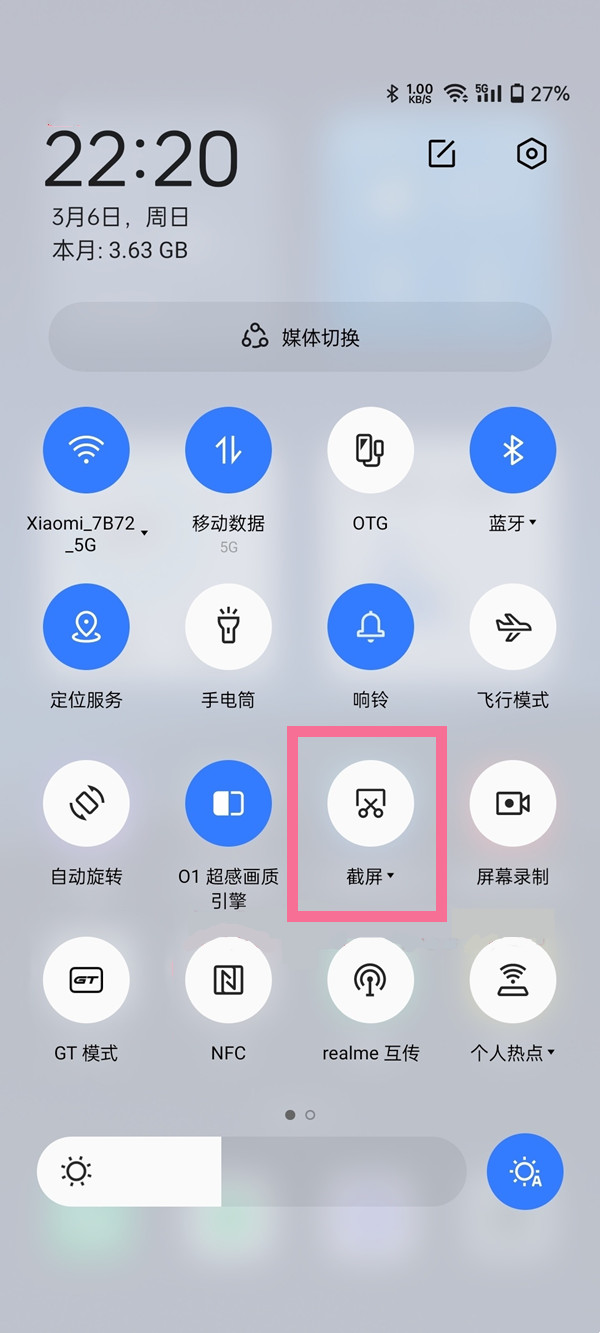
Task: Open settings via the gear icon
Action: coord(531,154)
